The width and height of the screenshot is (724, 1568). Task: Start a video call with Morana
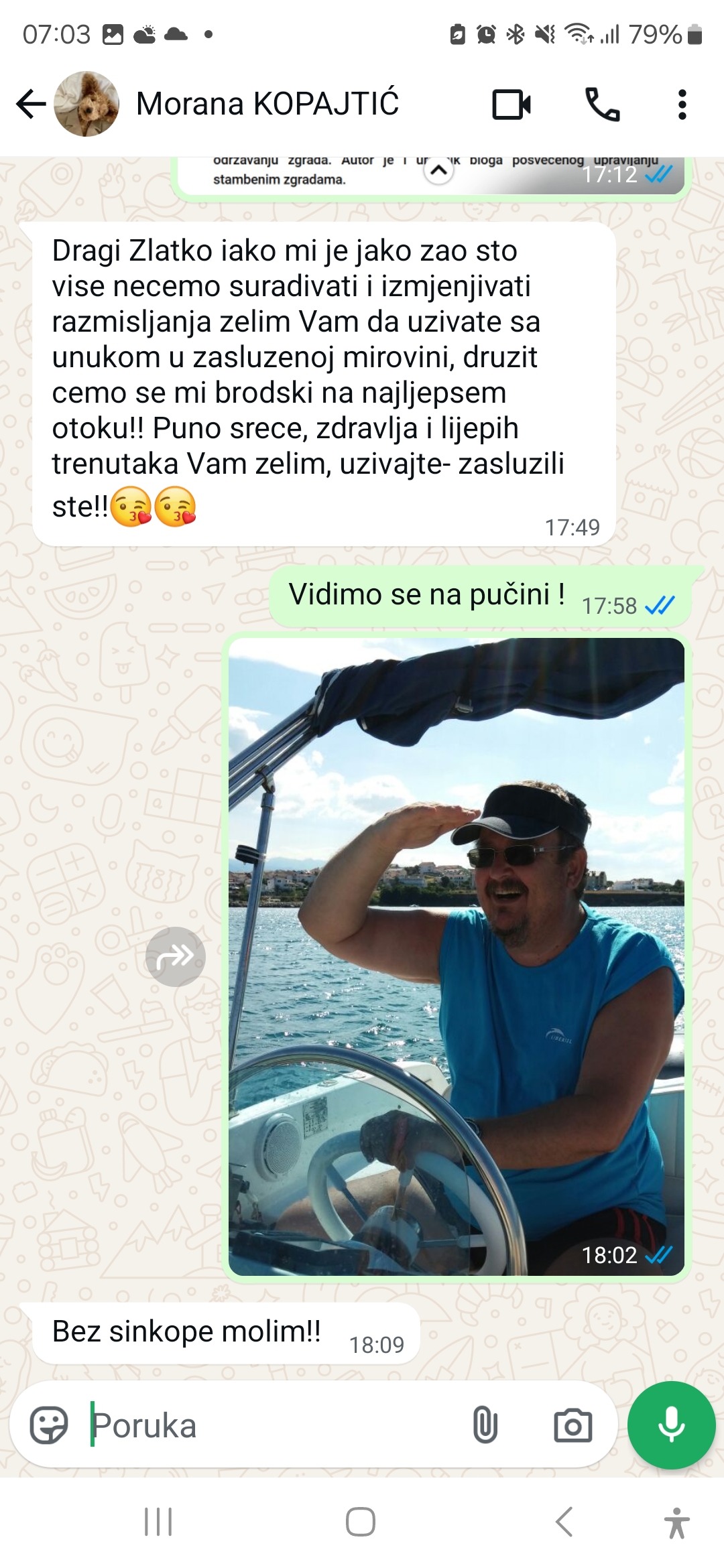coord(511,105)
